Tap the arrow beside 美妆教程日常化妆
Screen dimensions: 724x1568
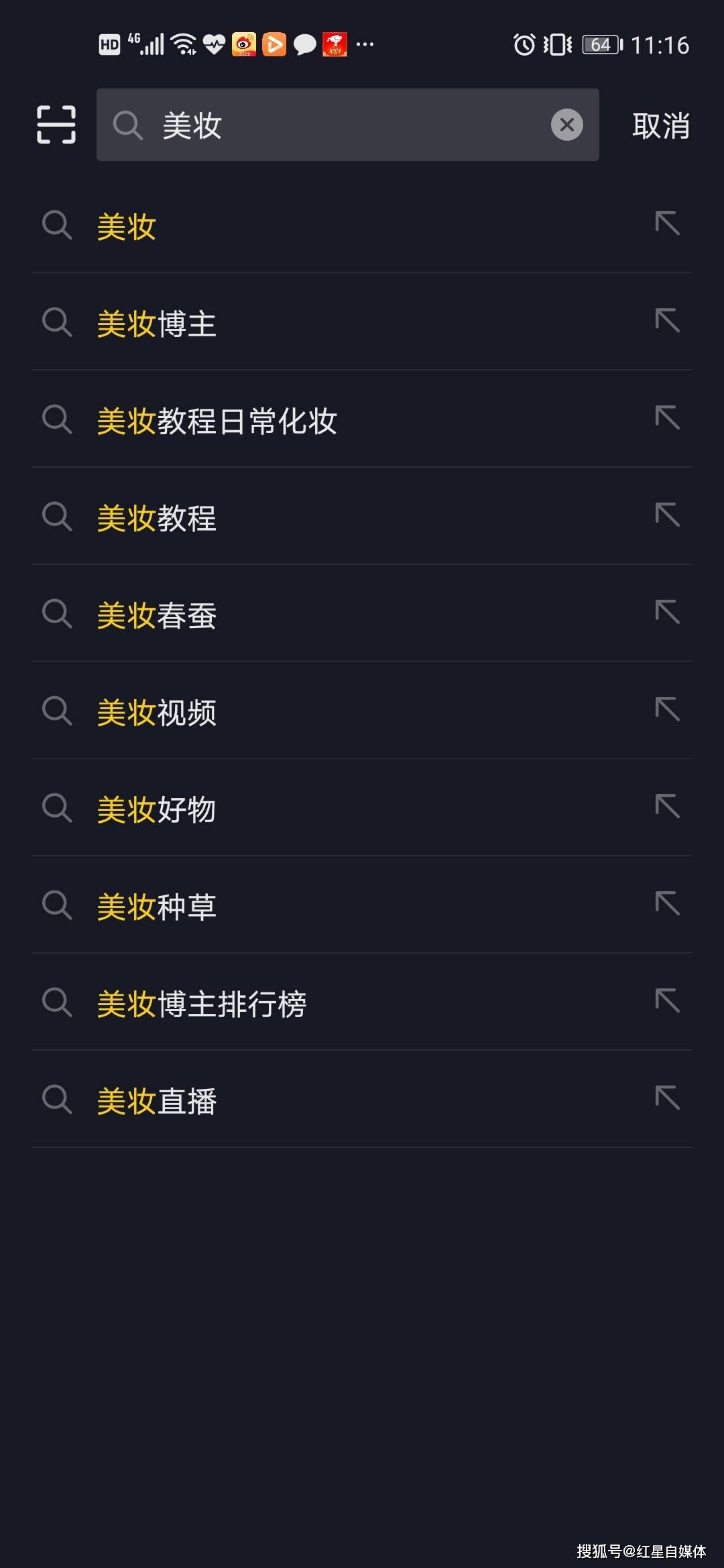click(667, 417)
